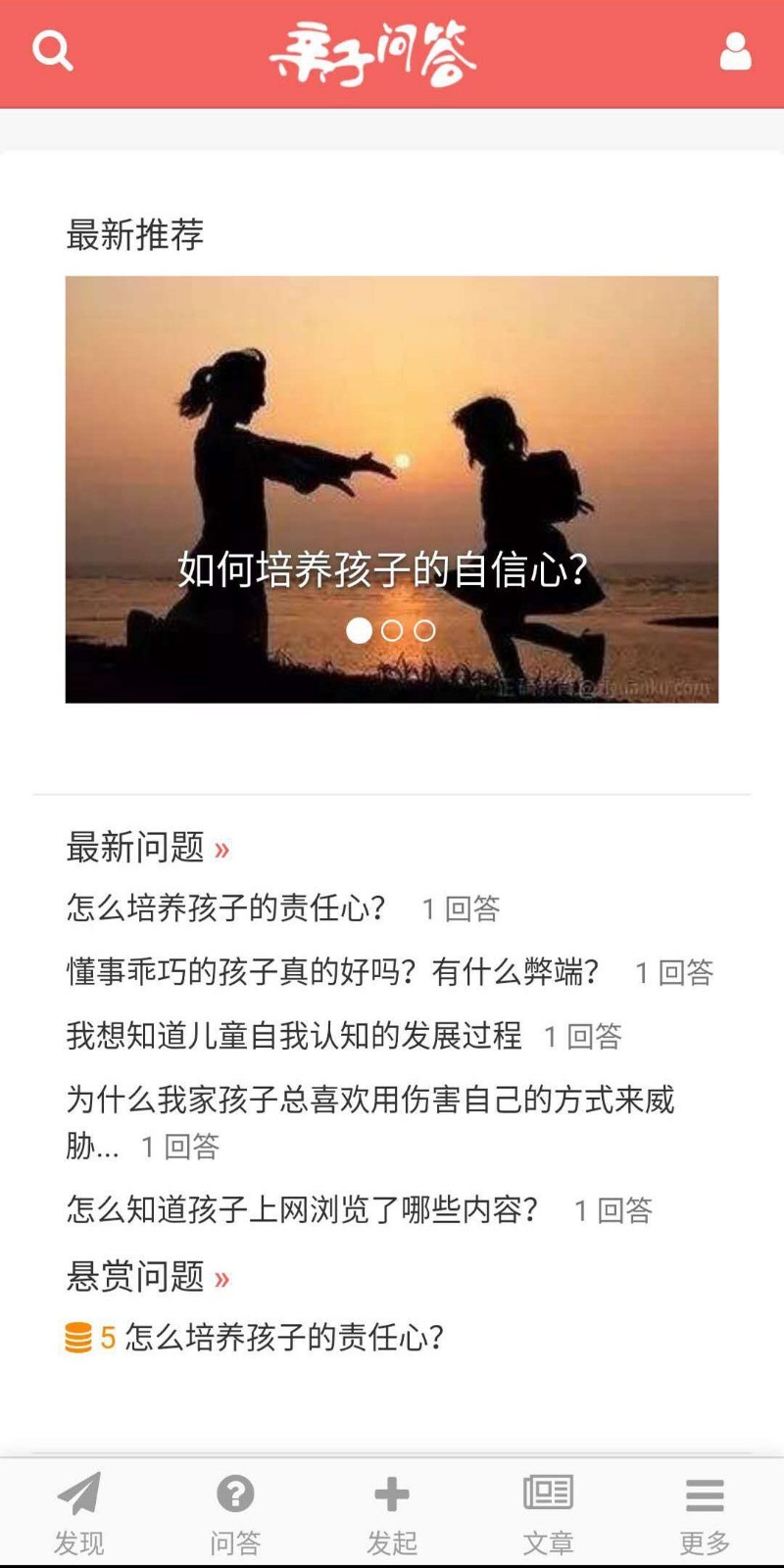Open question 怎么知道孩子上网浏览了哪些内容

point(303,1209)
